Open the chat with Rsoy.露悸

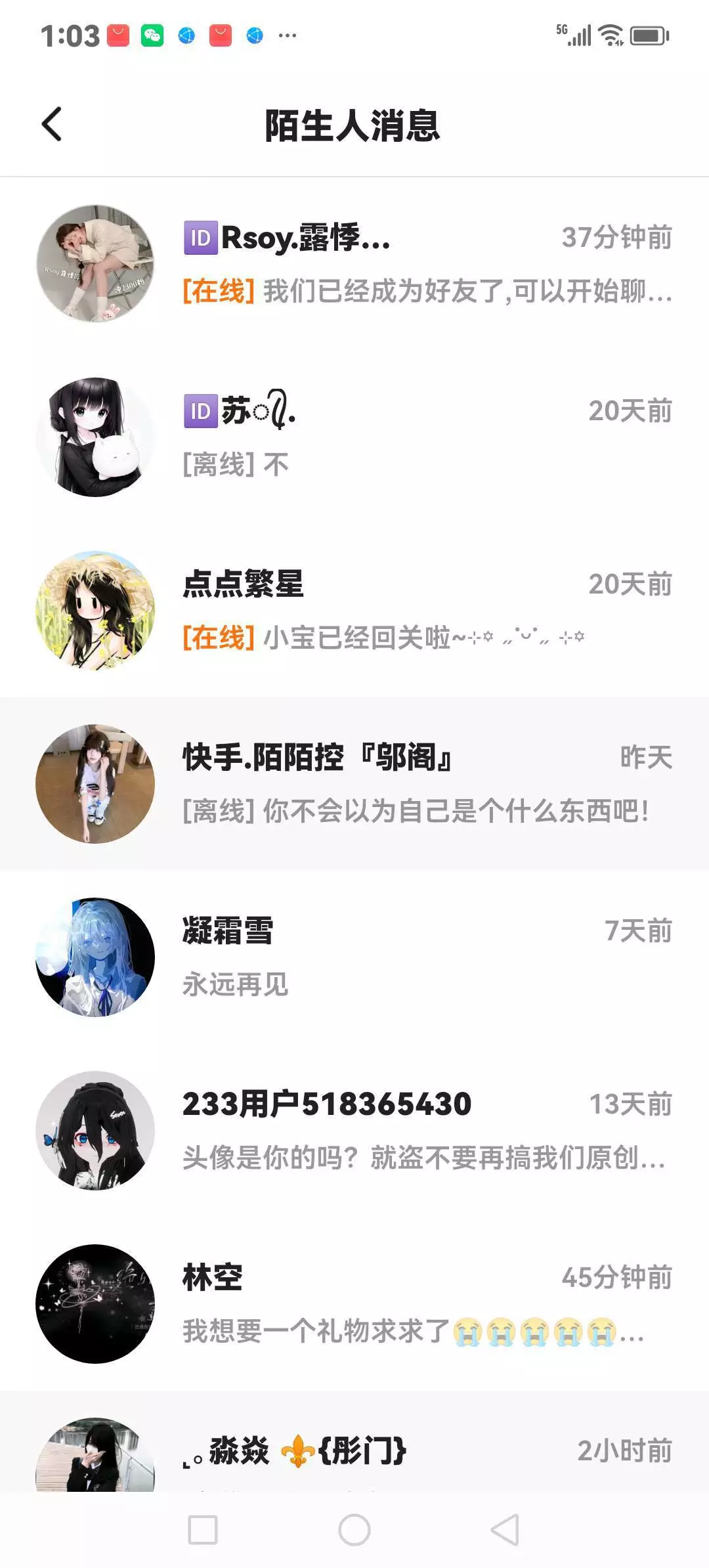coord(354,263)
